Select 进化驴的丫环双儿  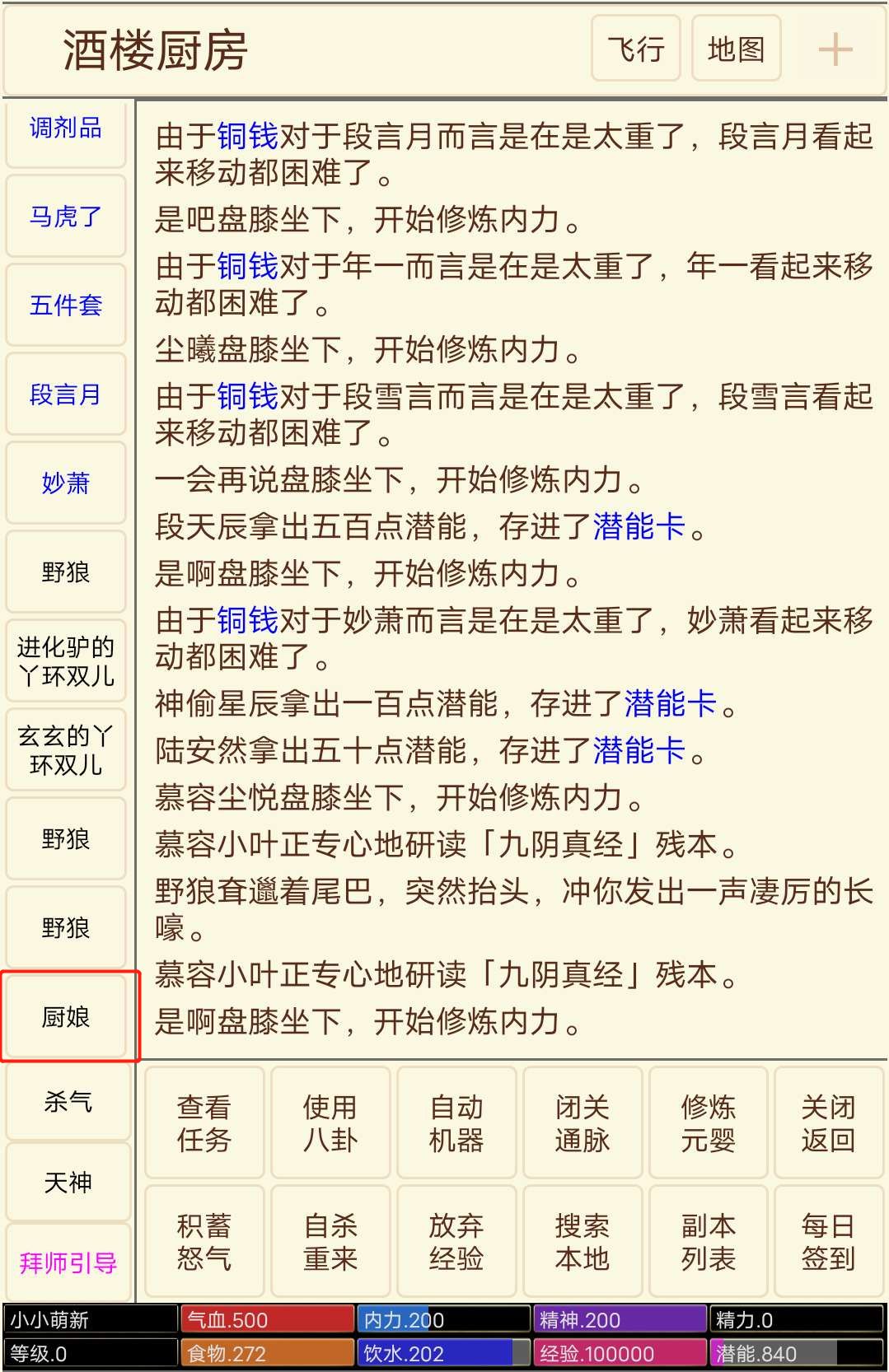(66, 661)
